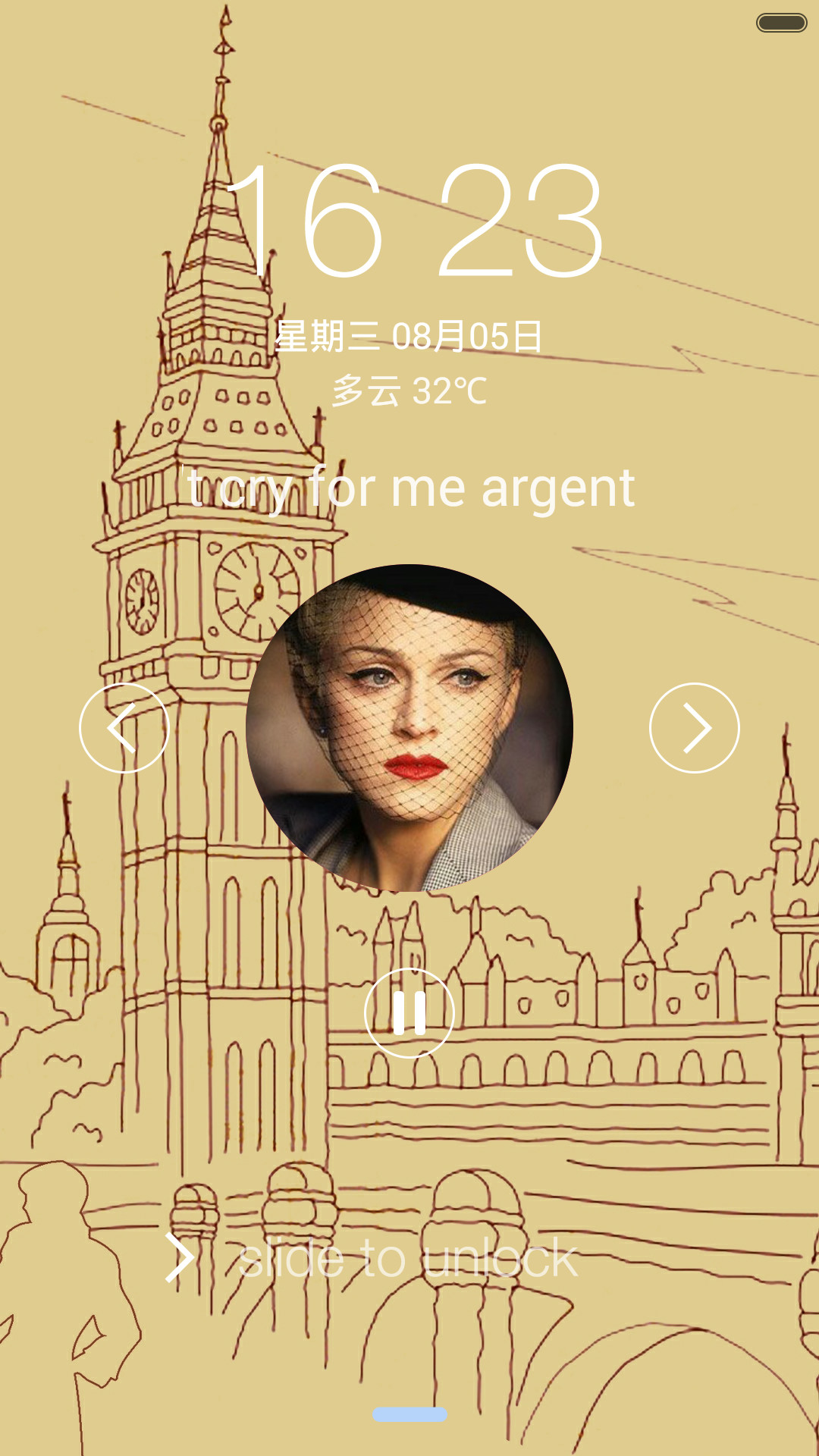The width and height of the screenshot is (819, 1456).
Task: Skip to the next track
Action: (695, 728)
